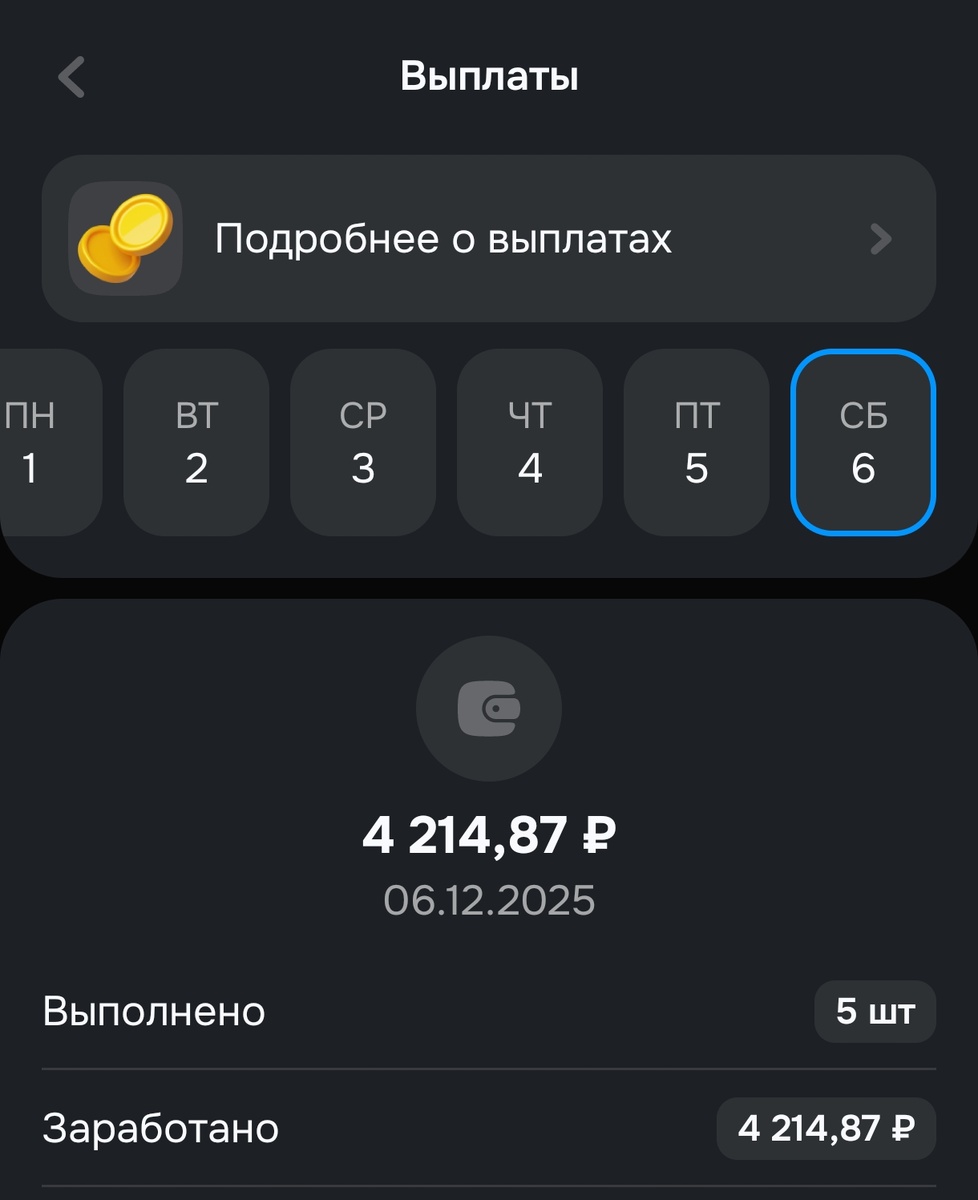Image resolution: width=978 pixels, height=1200 pixels.
Task: Tap the left-pointing navigation arrow
Action: pyautogui.click(x=70, y=76)
